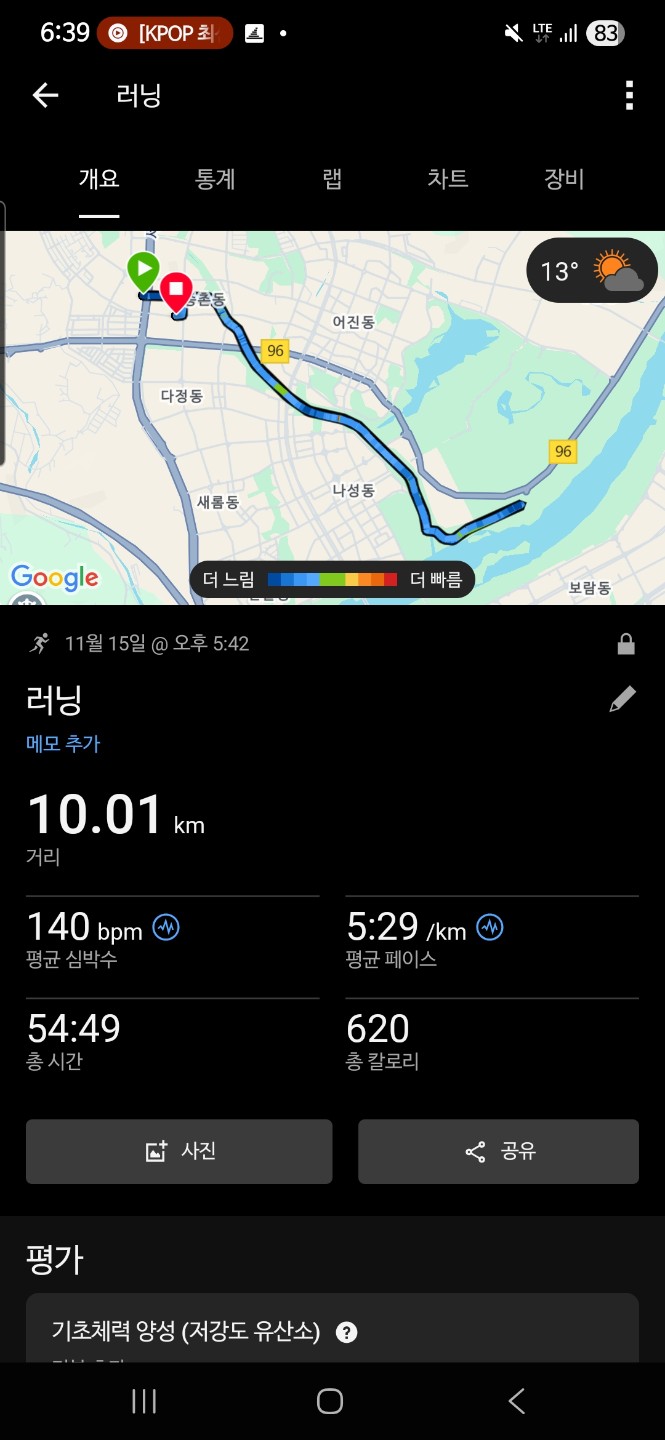Open recent apps from the navigation bar
The height and width of the screenshot is (1440, 665).
(x=144, y=1401)
